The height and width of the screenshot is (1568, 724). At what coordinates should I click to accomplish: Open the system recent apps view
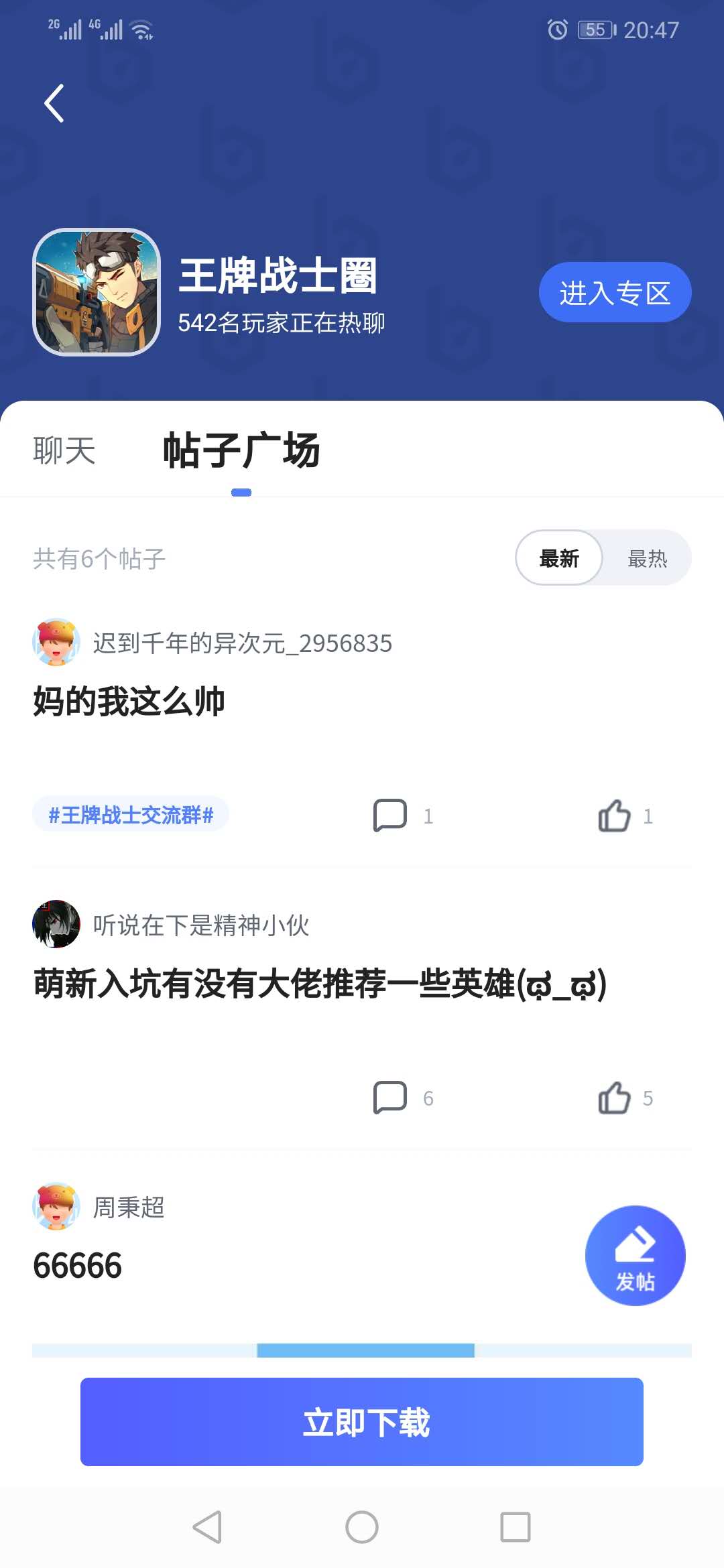(x=516, y=1528)
